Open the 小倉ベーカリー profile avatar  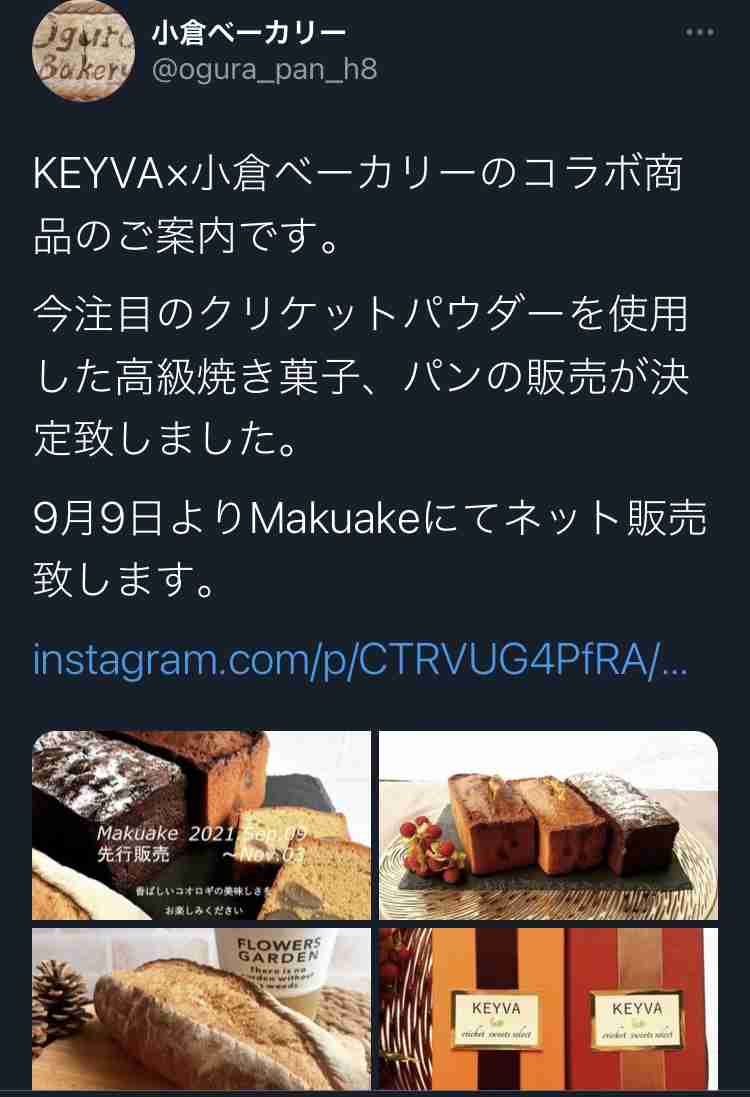pyautogui.click(x=84, y=52)
